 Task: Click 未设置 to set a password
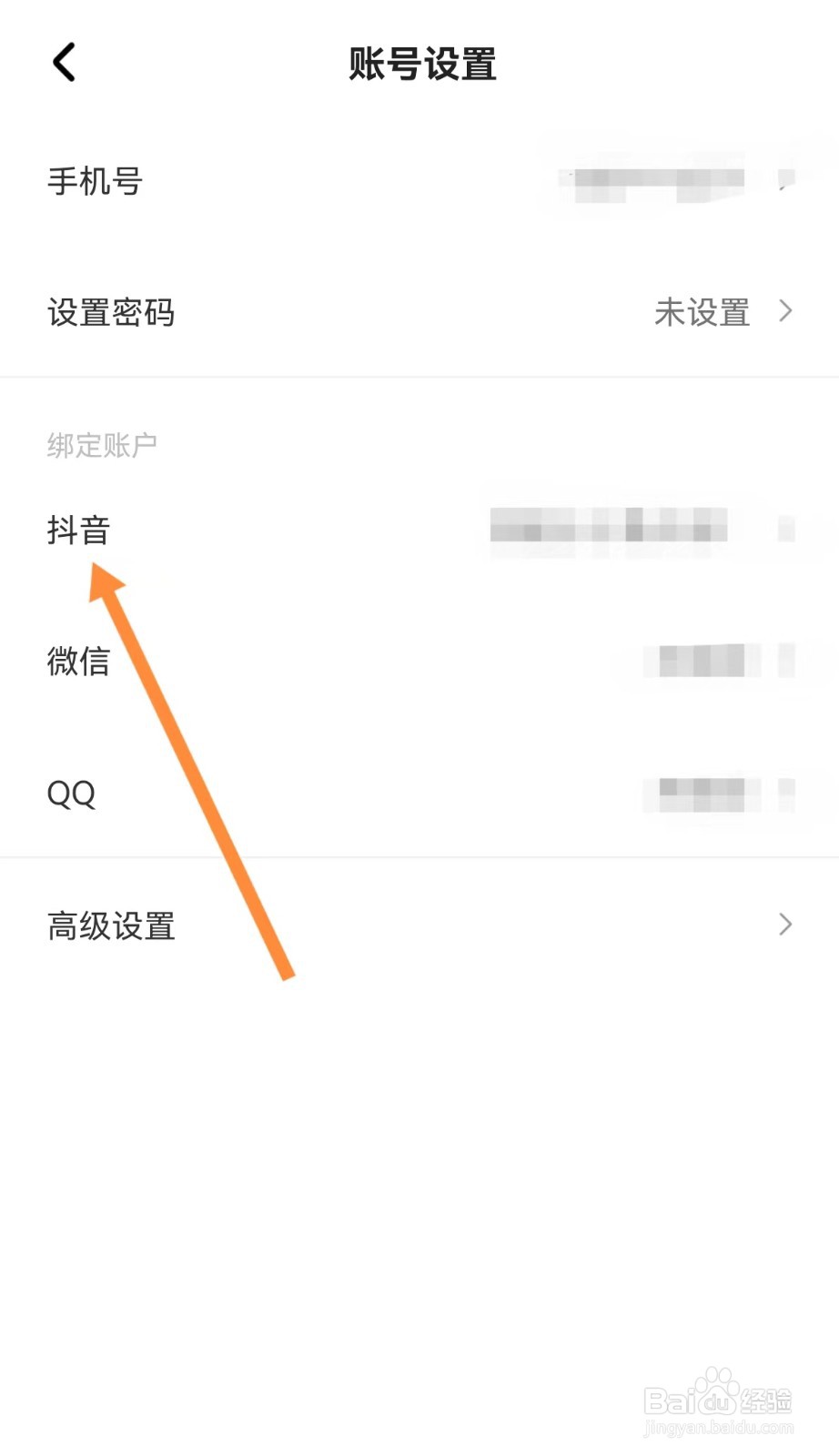(x=702, y=311)
